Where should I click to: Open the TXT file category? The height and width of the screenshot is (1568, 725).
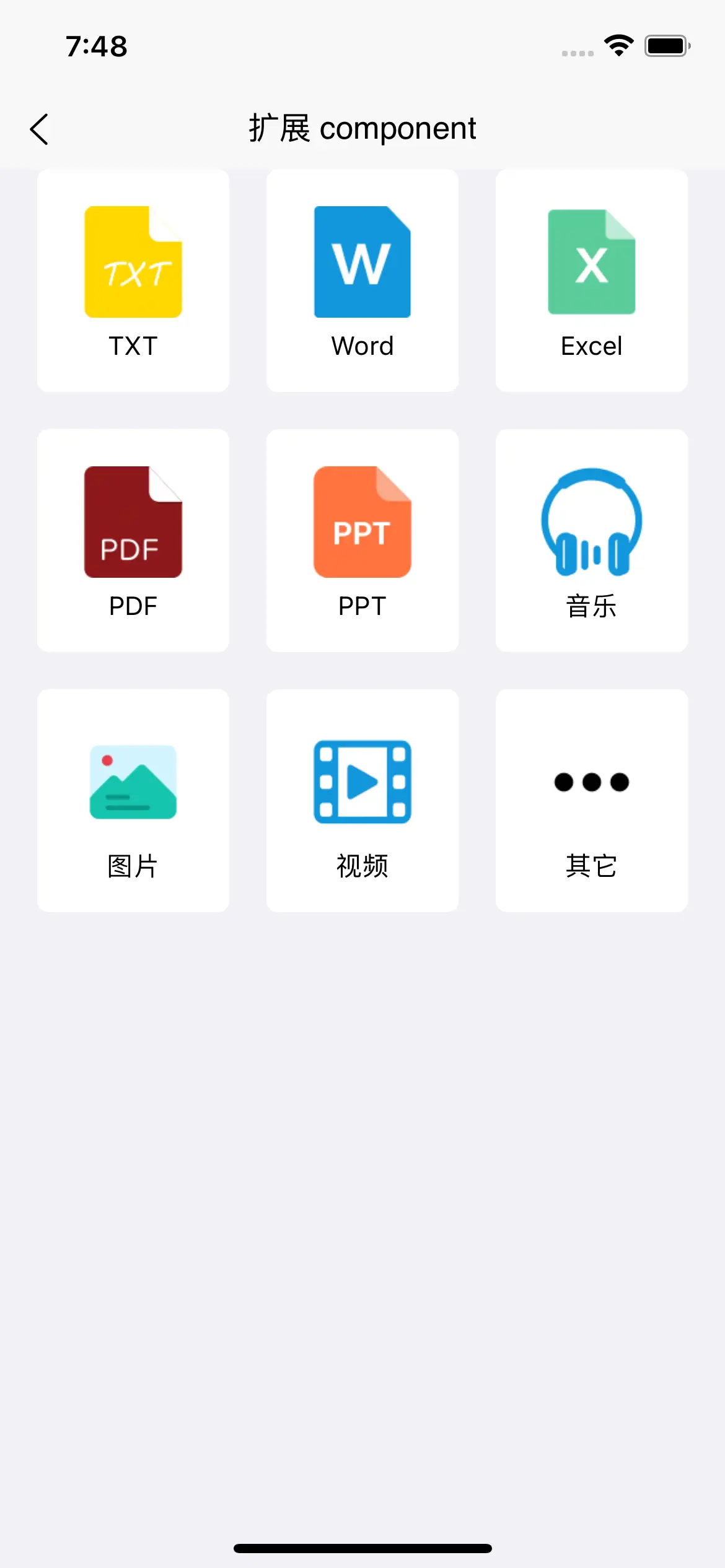(133, 280)
